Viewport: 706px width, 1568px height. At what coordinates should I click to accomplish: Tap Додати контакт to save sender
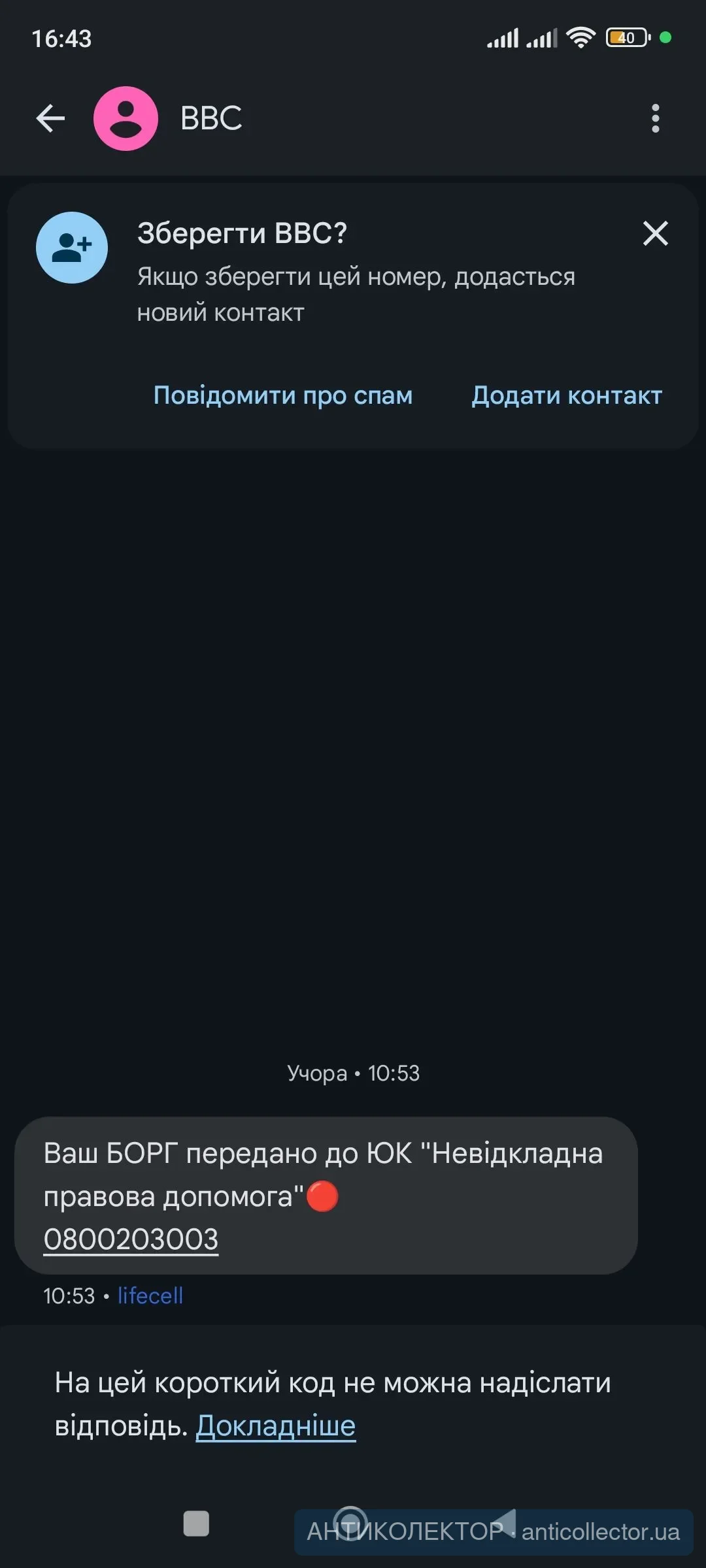pos(567,395)
